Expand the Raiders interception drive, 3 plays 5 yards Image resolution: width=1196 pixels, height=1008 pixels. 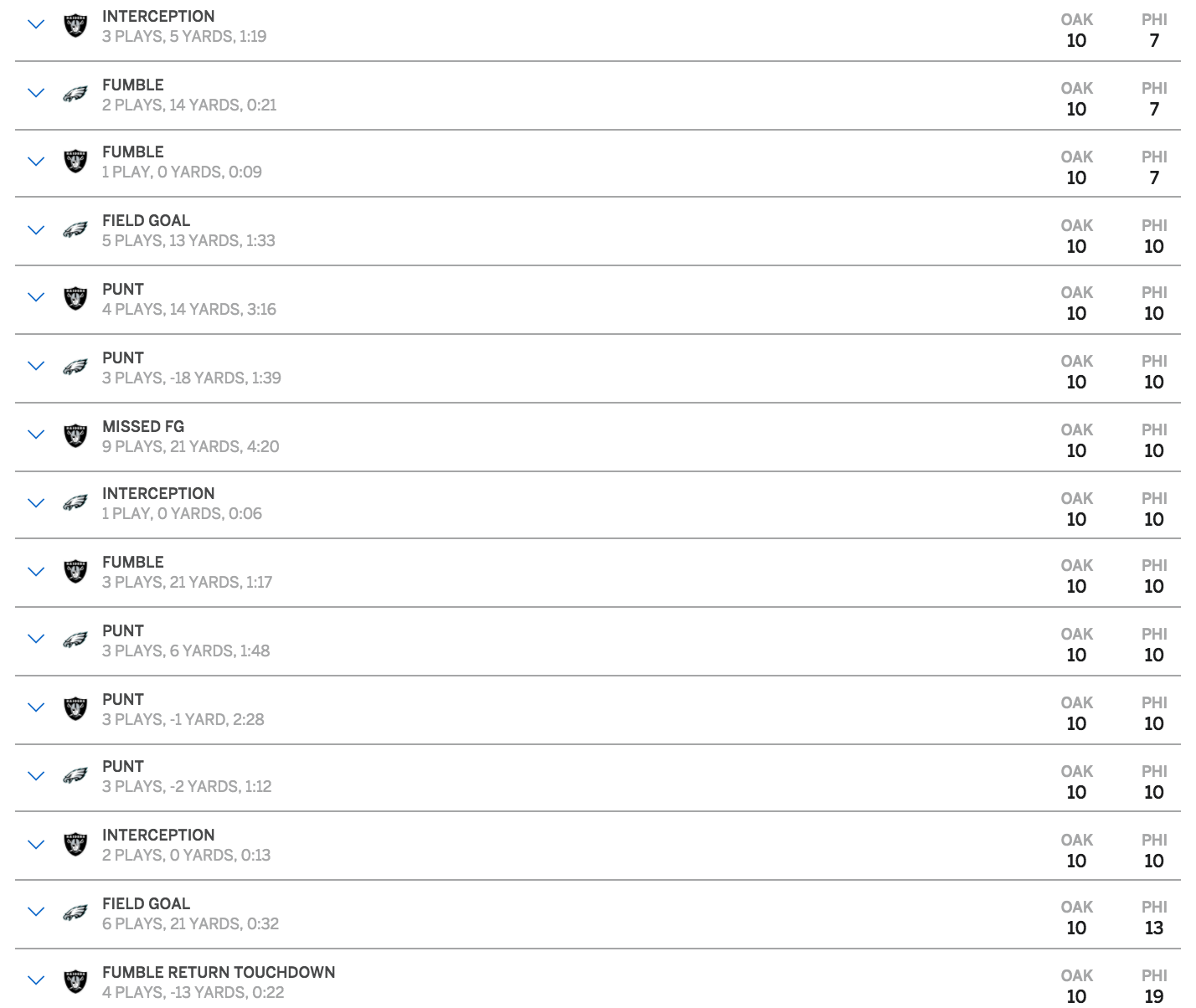coord(36,25)
